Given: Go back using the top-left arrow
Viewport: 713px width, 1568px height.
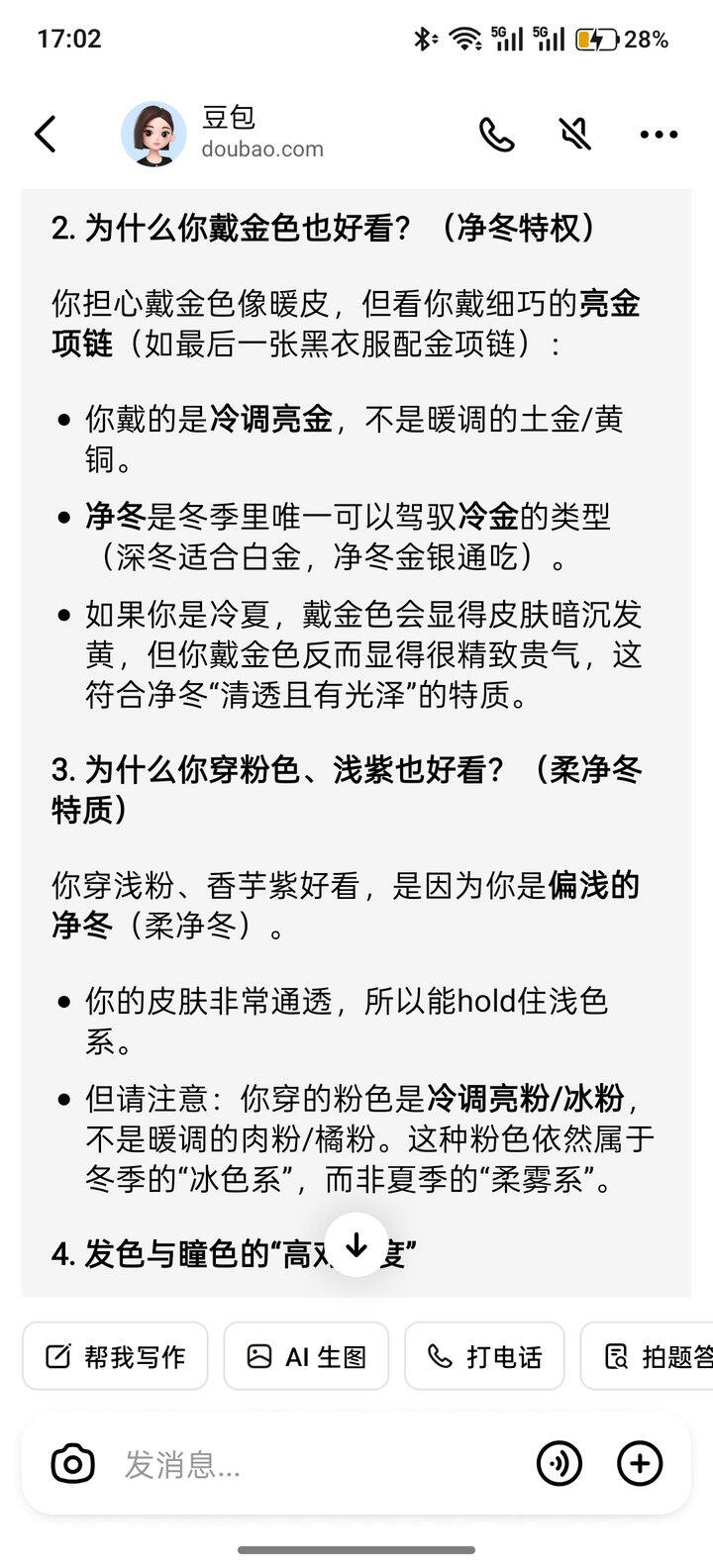Looking at the screenshot, I should (x=46, y=134).
